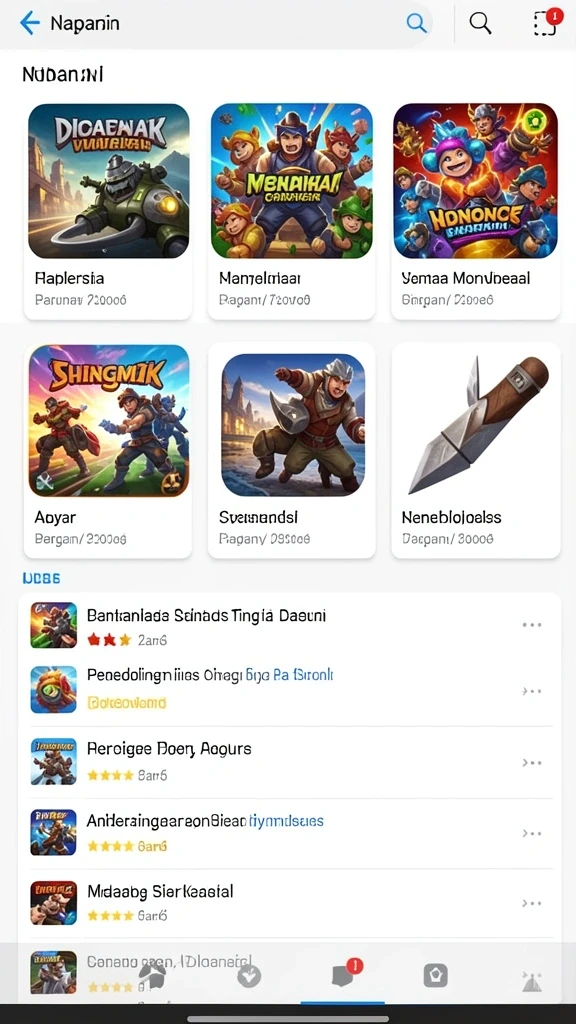This screenshot has width=576, height=1024.
Task: Open the Mdaabg Sier Keasial row
Action: pyautogui.click(x=289, y=903)
